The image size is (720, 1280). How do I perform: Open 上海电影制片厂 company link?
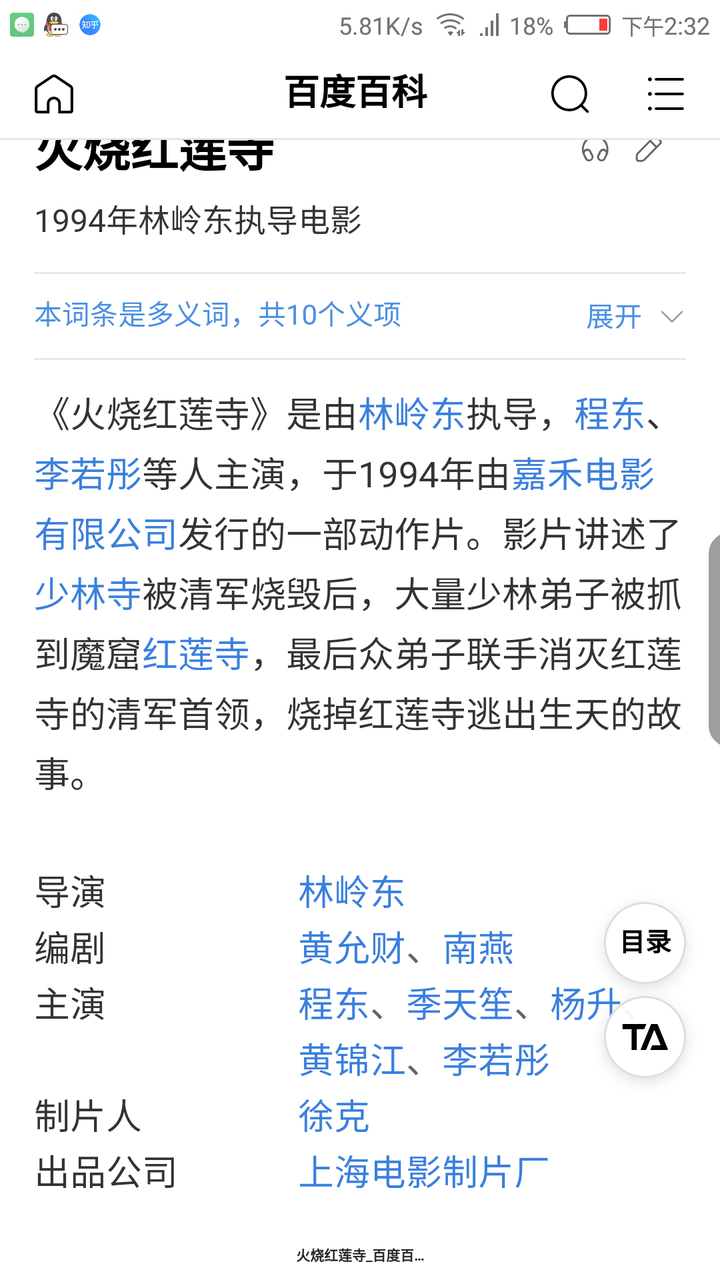point(424,1172)
